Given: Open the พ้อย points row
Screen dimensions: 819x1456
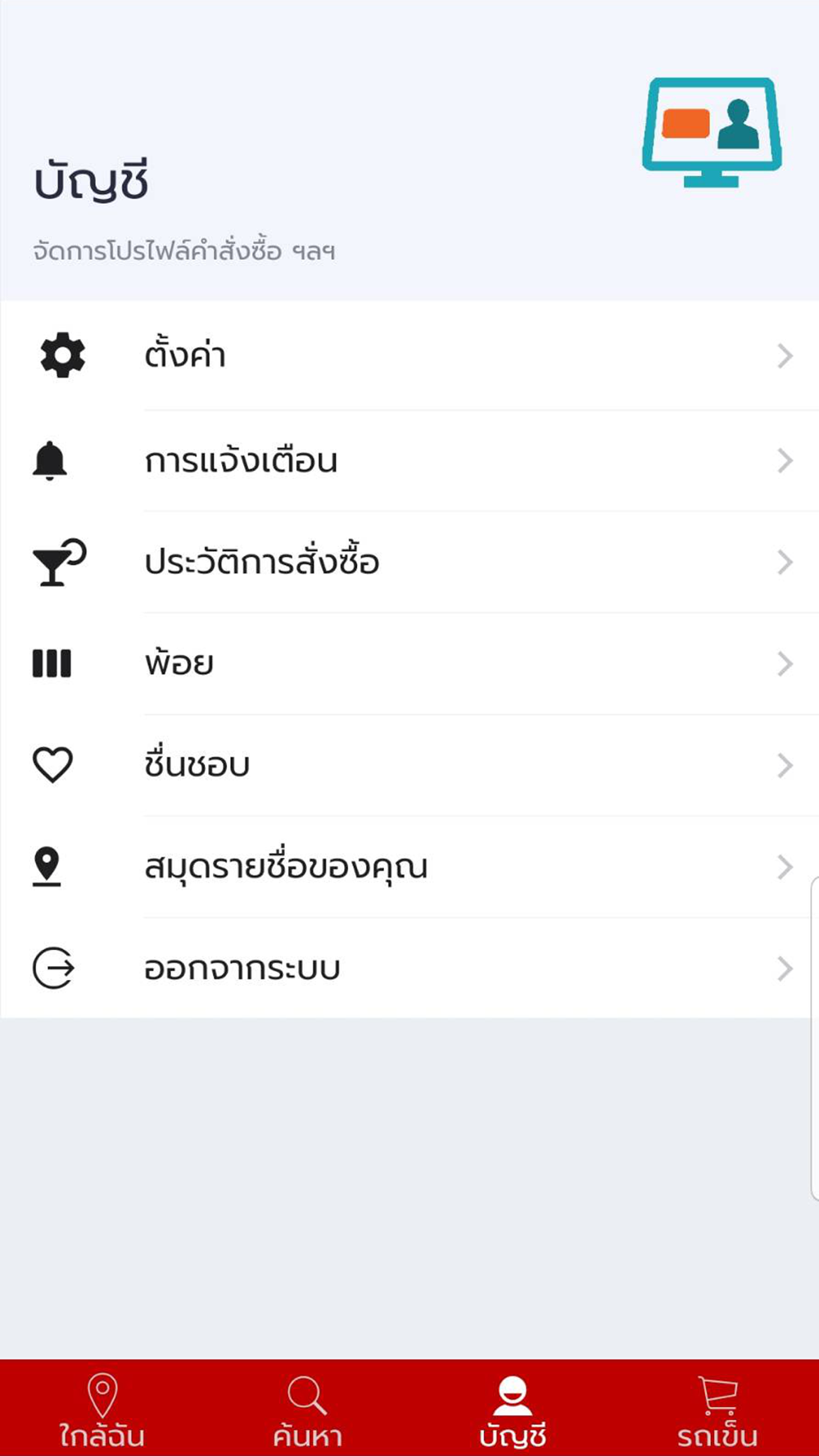Looking at the screenshot, I should tap(409, 664).
